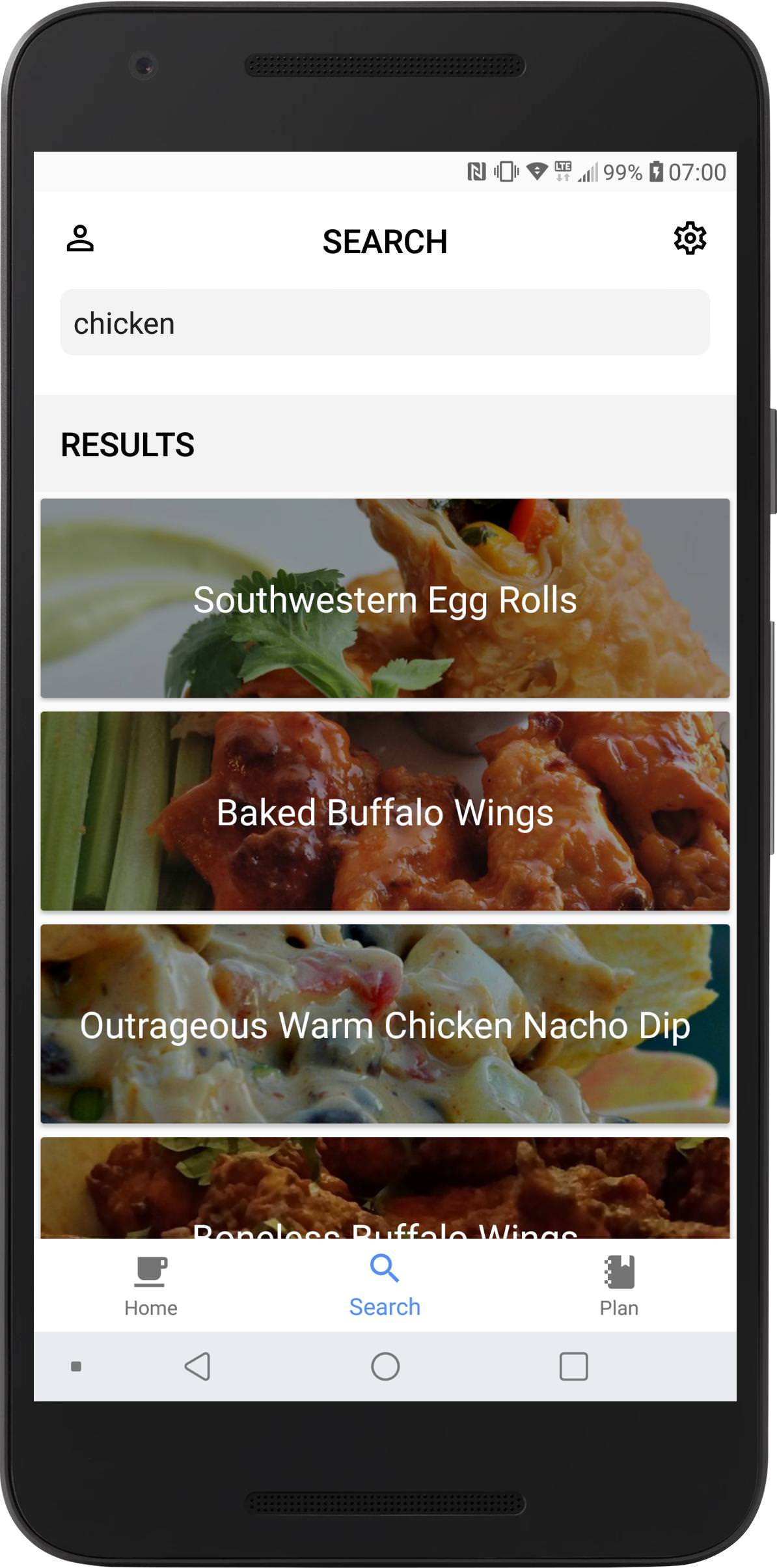Go to the Plan tab
The image size is (777, 1568).
coord(618,1285)
